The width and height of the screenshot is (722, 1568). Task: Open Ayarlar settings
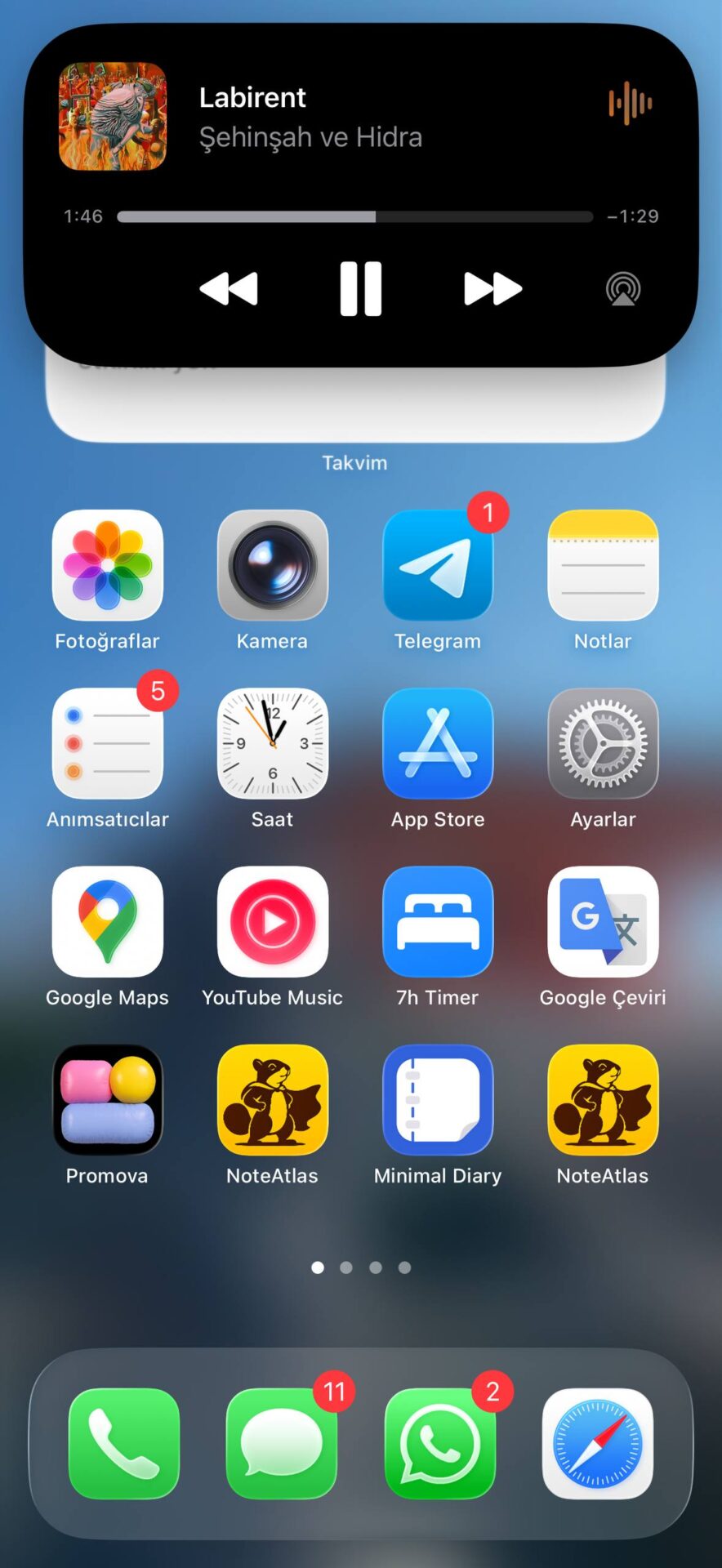[603, 743]
